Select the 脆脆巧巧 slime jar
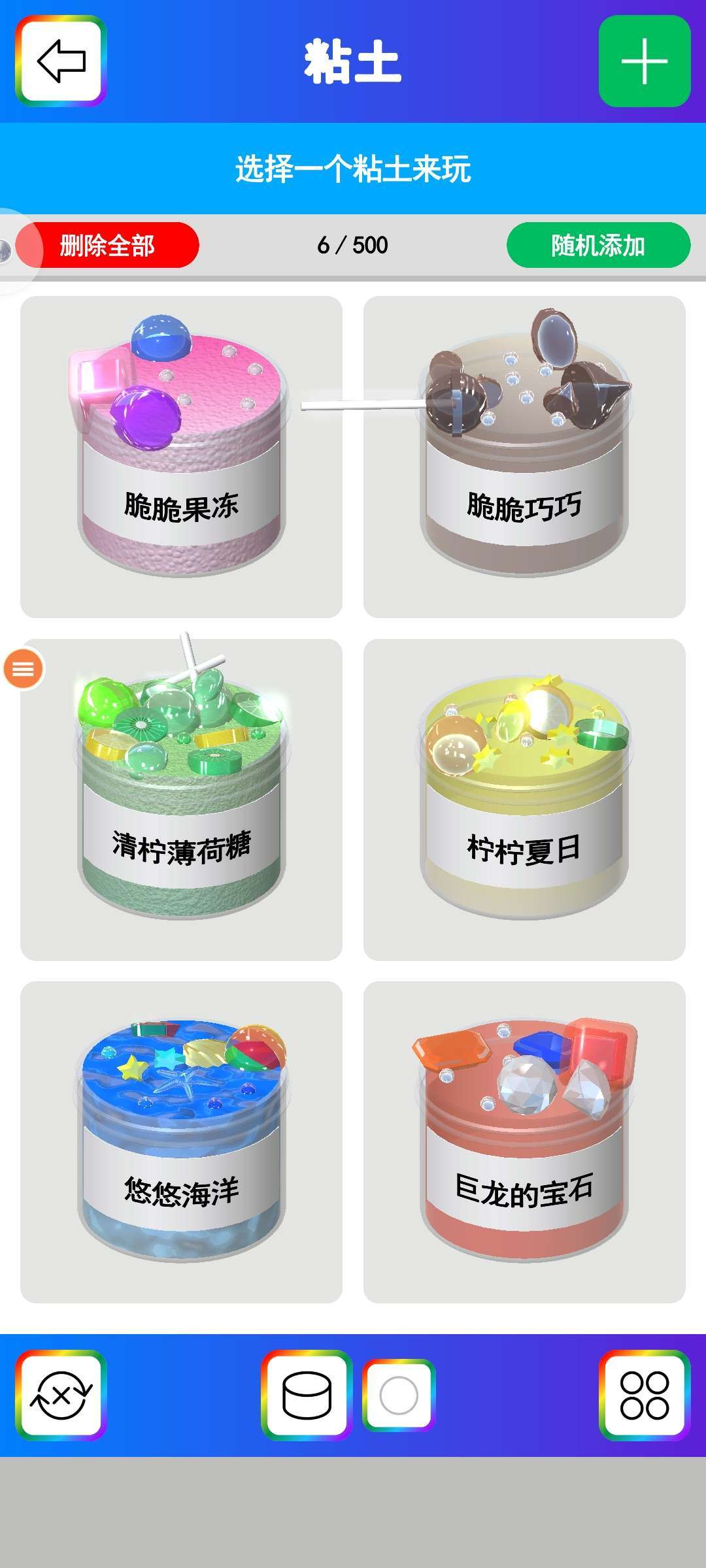 [x=524, y=457]
